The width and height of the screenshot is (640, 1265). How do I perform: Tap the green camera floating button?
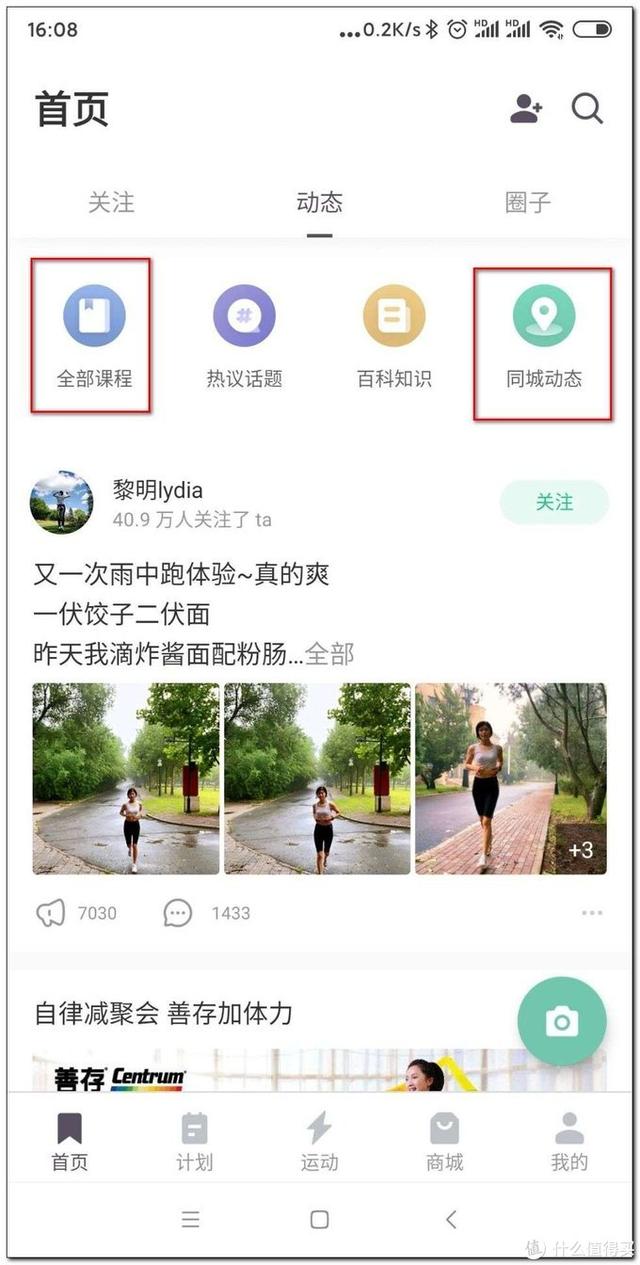[x=561, y=1021]
